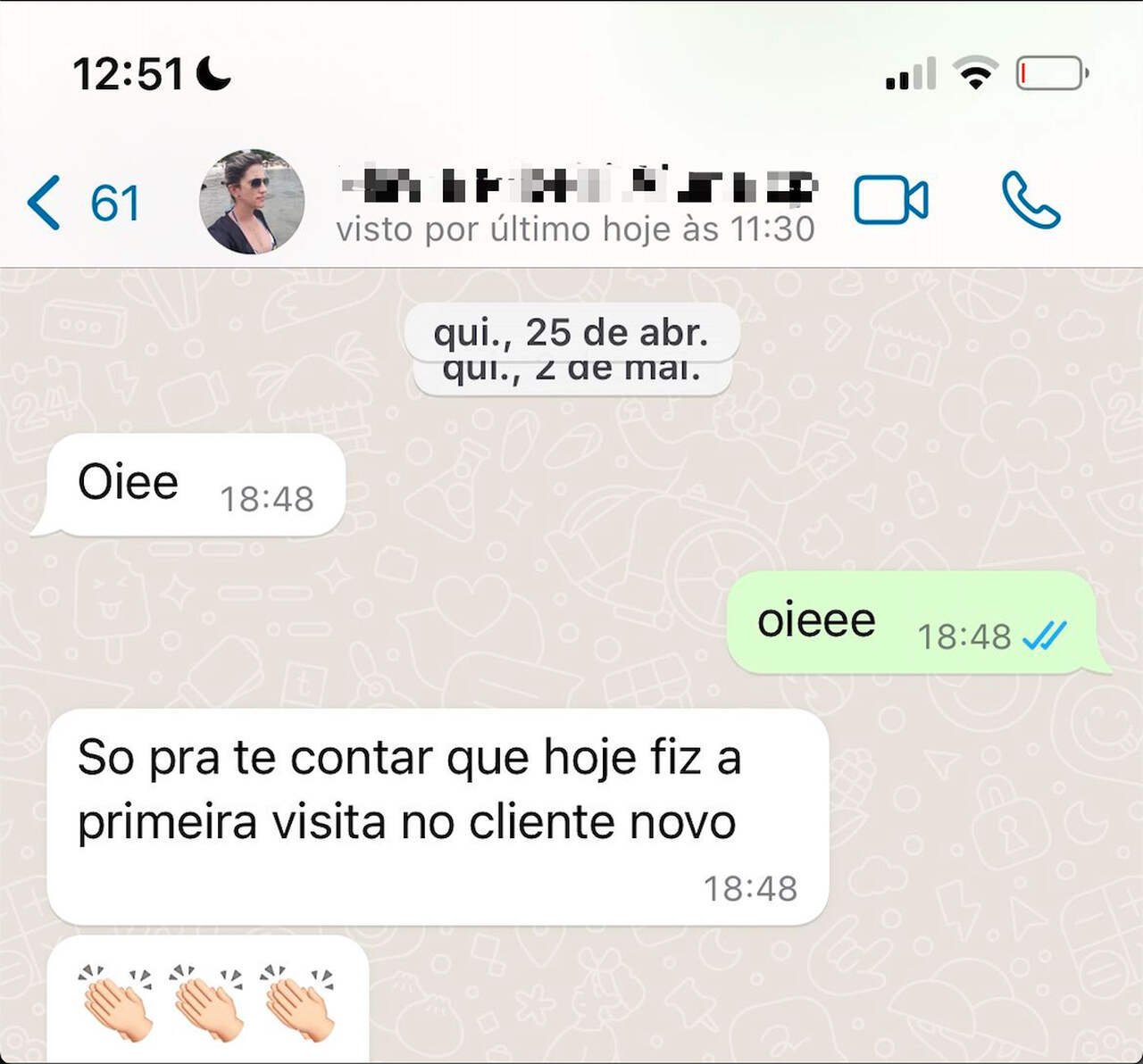This screenshot has width=1143, height=1064.
Task: Open contact info from the header name
Action: coord(576,187)
